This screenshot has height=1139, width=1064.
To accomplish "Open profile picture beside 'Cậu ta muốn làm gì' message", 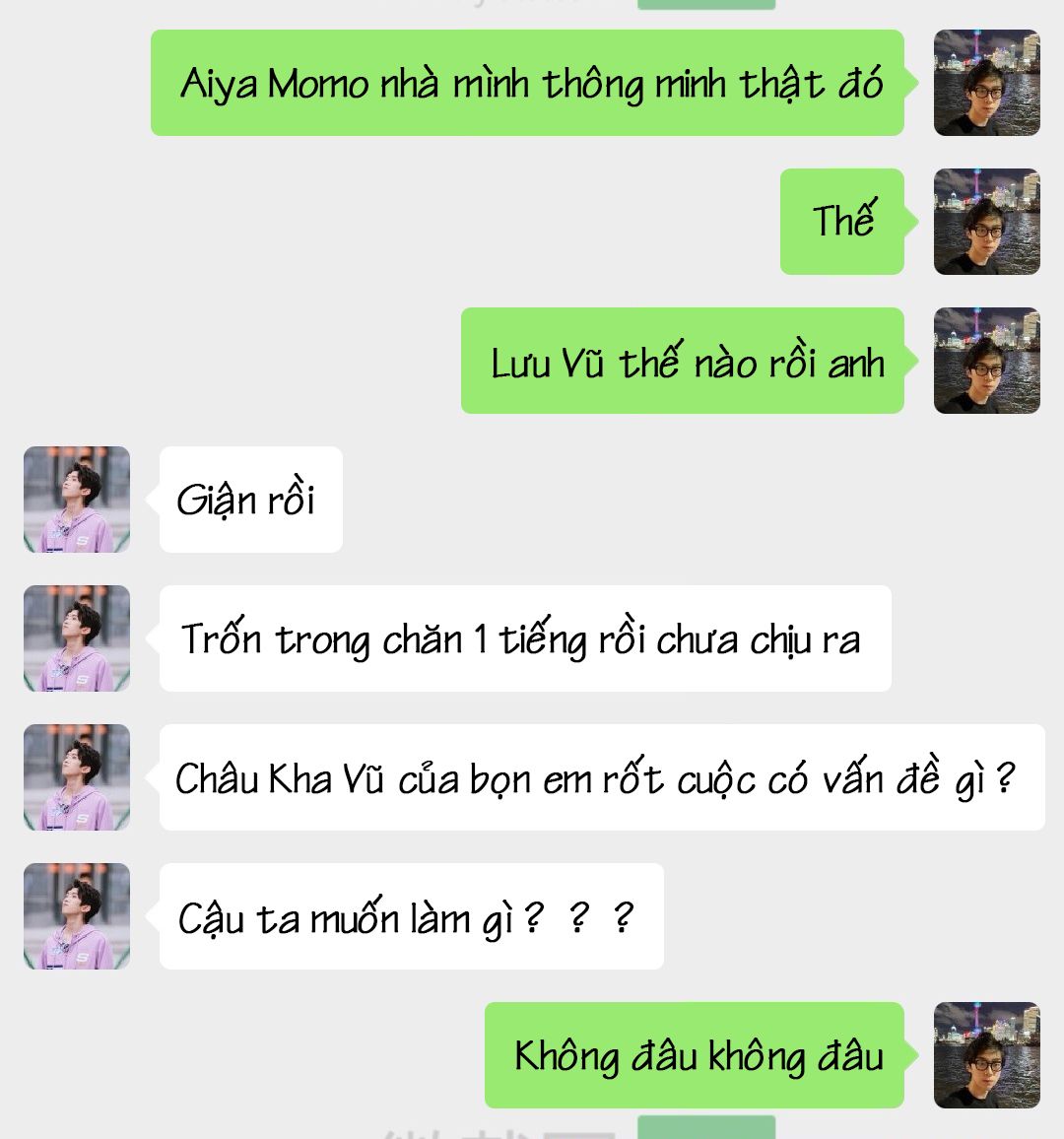I will pyautogui.click(x=77, y=916).
